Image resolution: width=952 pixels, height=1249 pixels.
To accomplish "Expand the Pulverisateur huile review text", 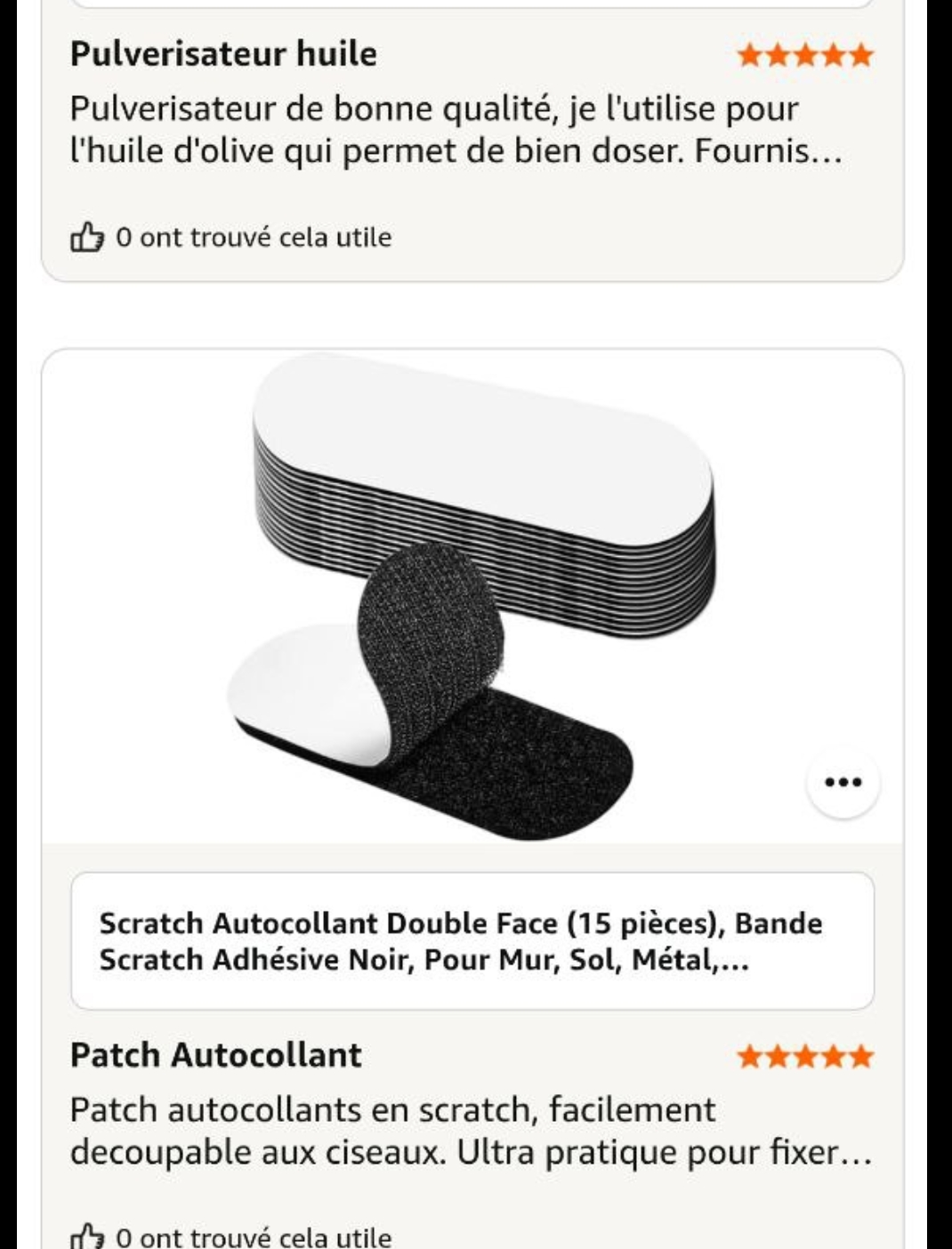I will tap(454, 130).
